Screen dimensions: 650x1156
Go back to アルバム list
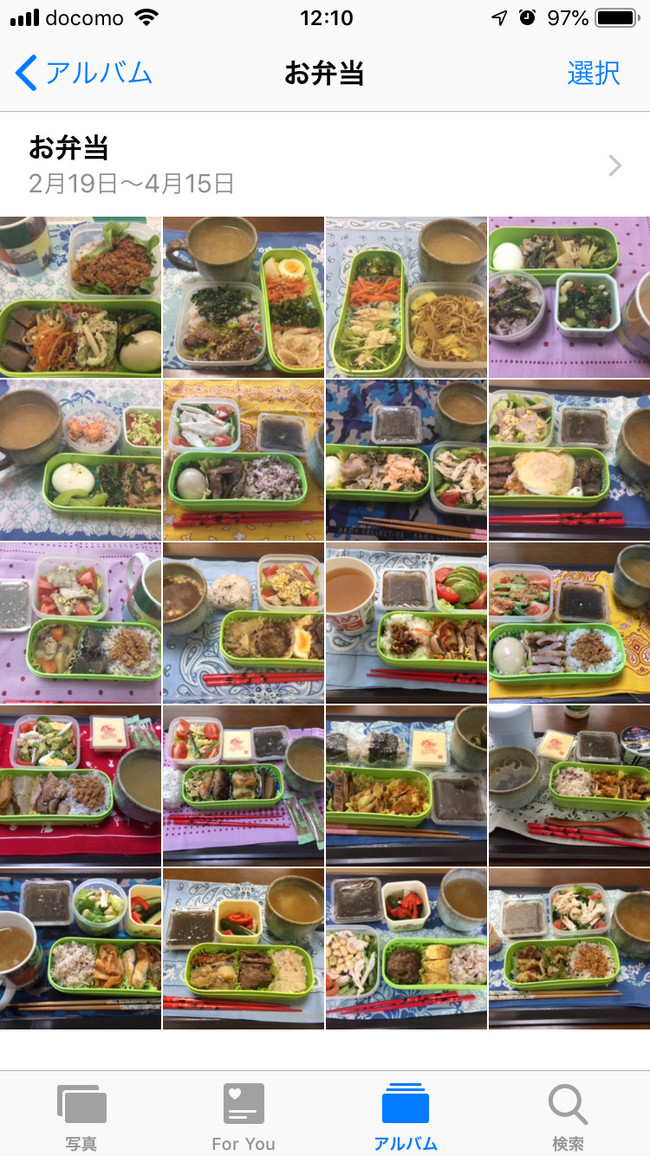pos(84,73)
